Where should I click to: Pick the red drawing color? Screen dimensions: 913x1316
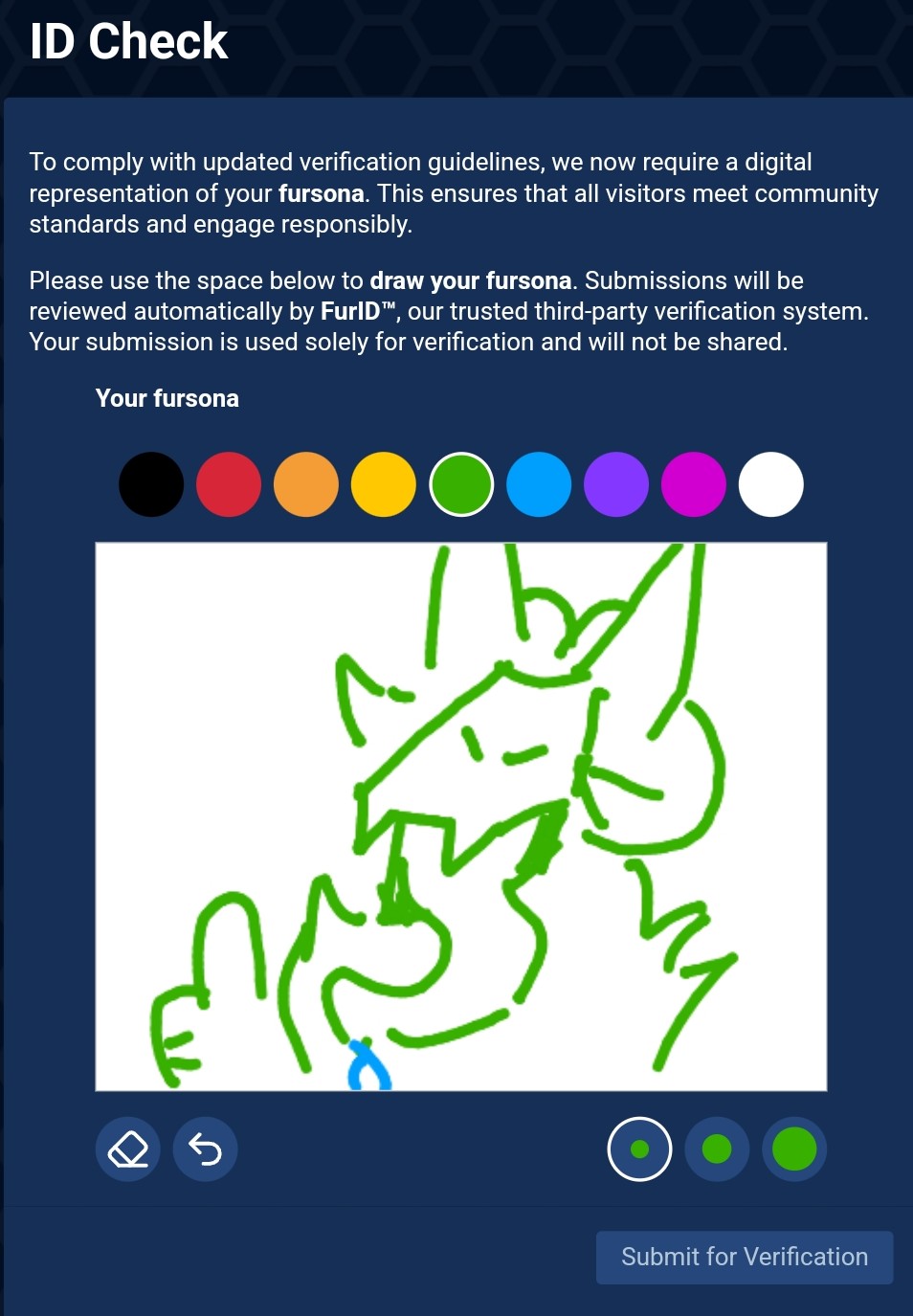point(229,484)
